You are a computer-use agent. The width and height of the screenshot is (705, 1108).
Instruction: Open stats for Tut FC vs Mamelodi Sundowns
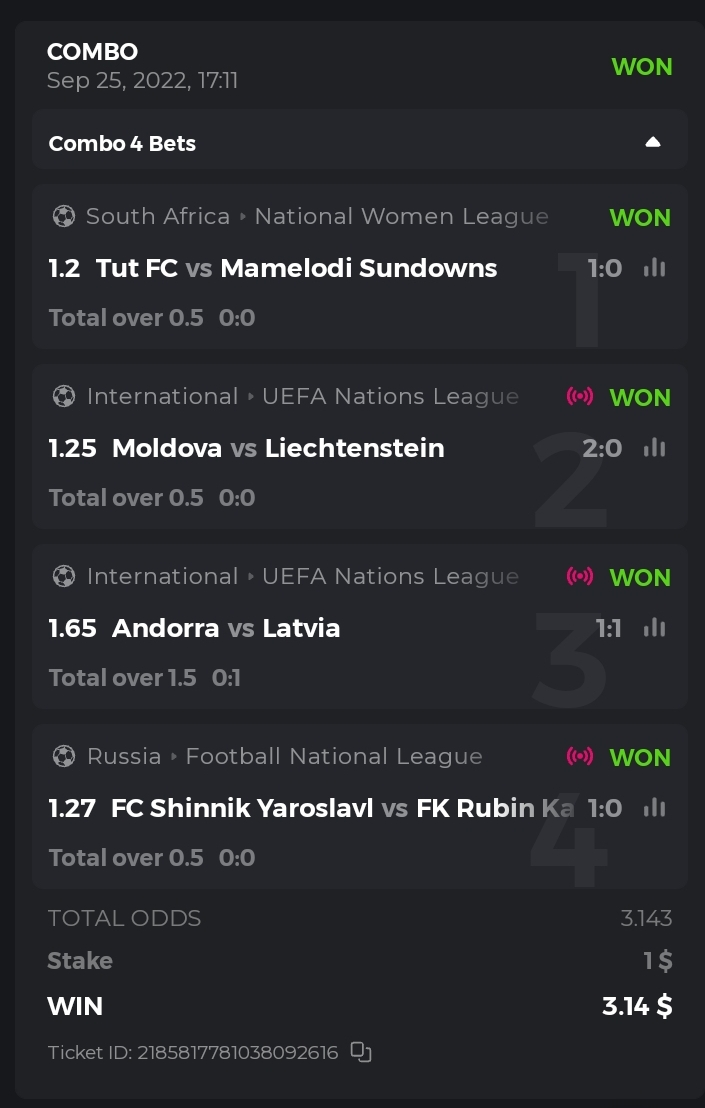pyautogui.click(x=655, y=268)
